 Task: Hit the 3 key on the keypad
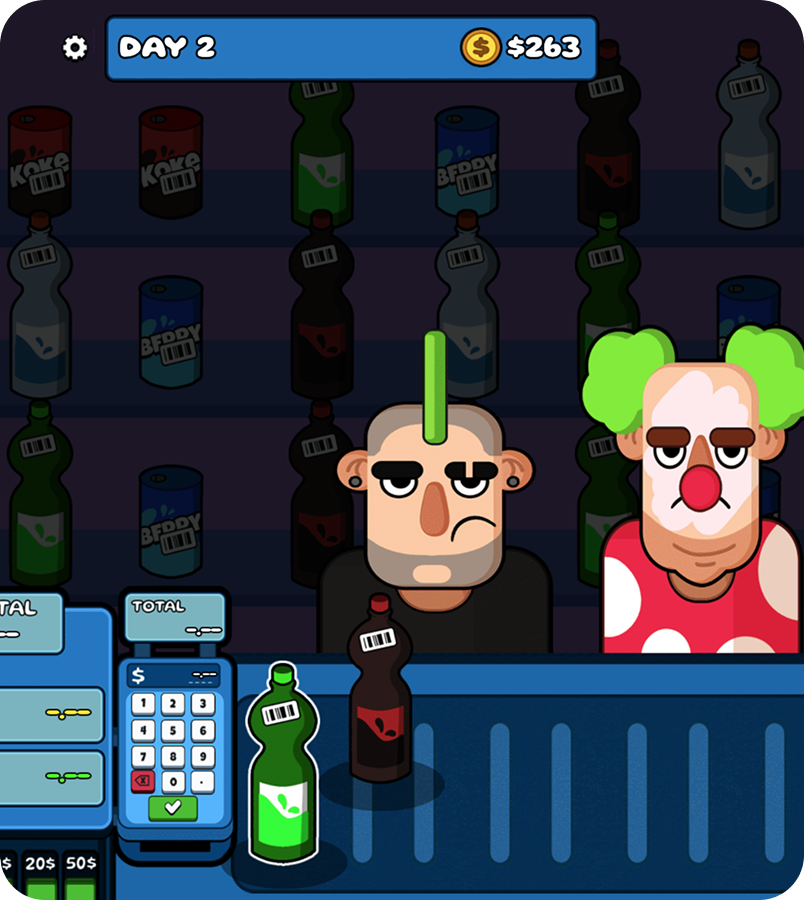point(204,704)
